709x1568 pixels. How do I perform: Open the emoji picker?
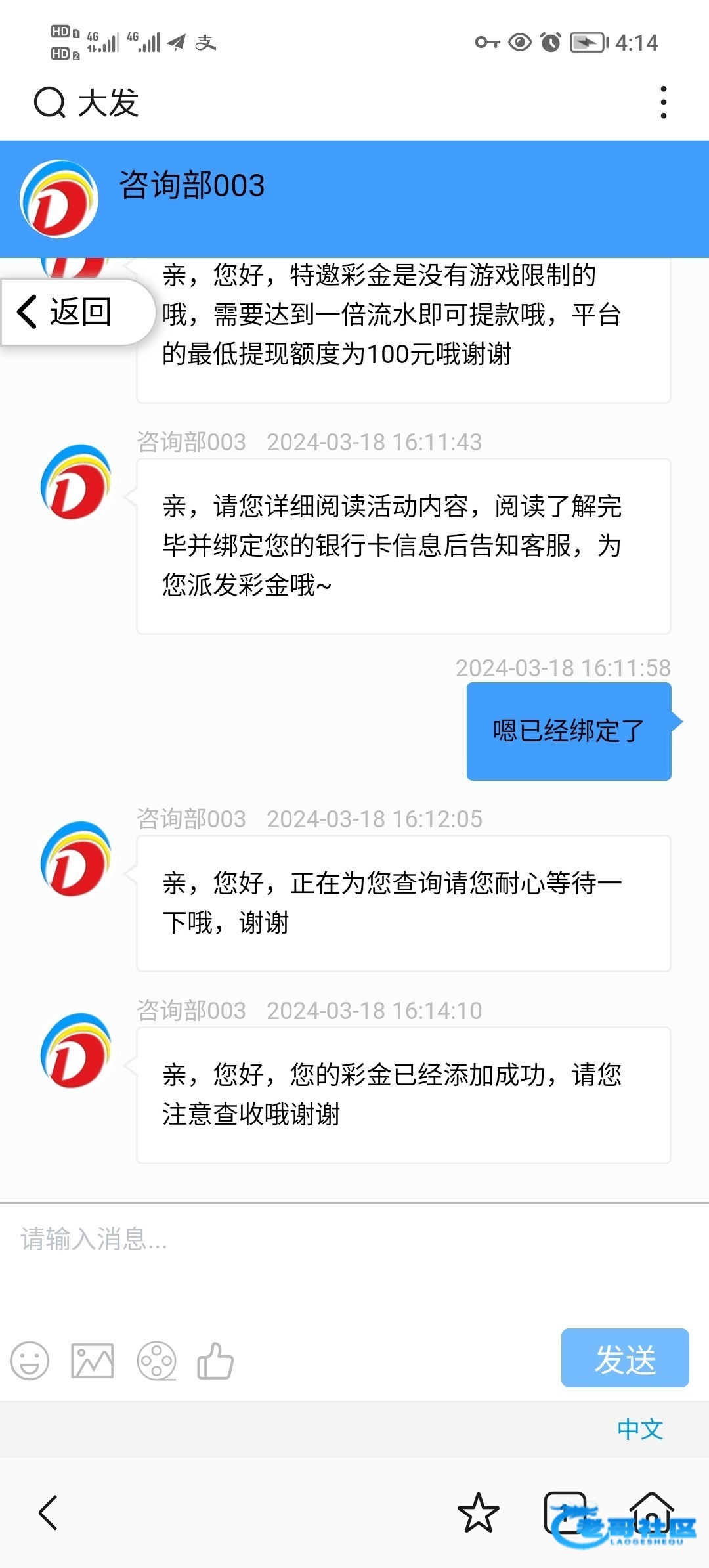click(30, 1361)
